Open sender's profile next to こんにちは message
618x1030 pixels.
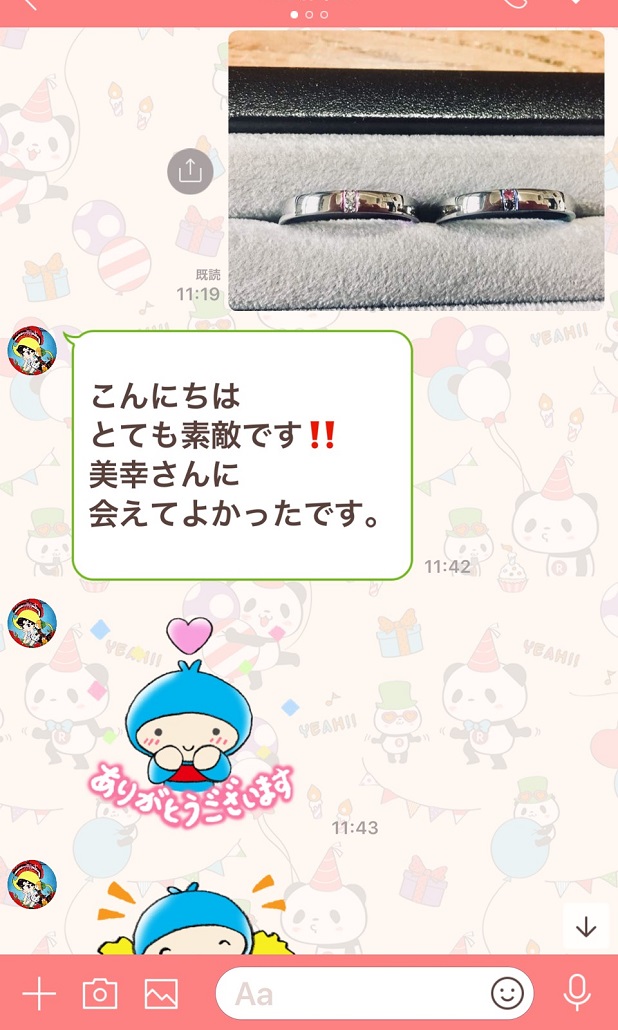32,351
